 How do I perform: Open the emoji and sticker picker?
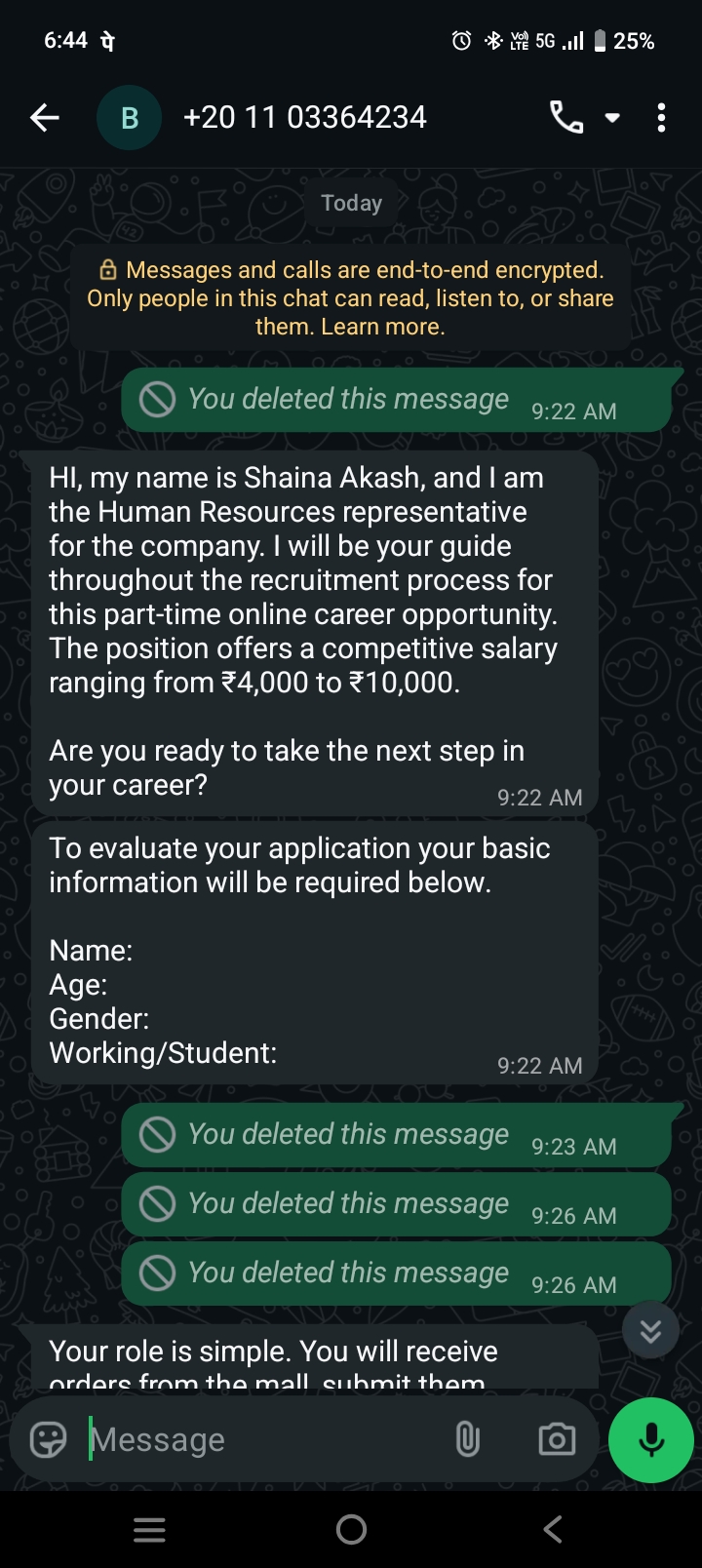[49, 1439]
